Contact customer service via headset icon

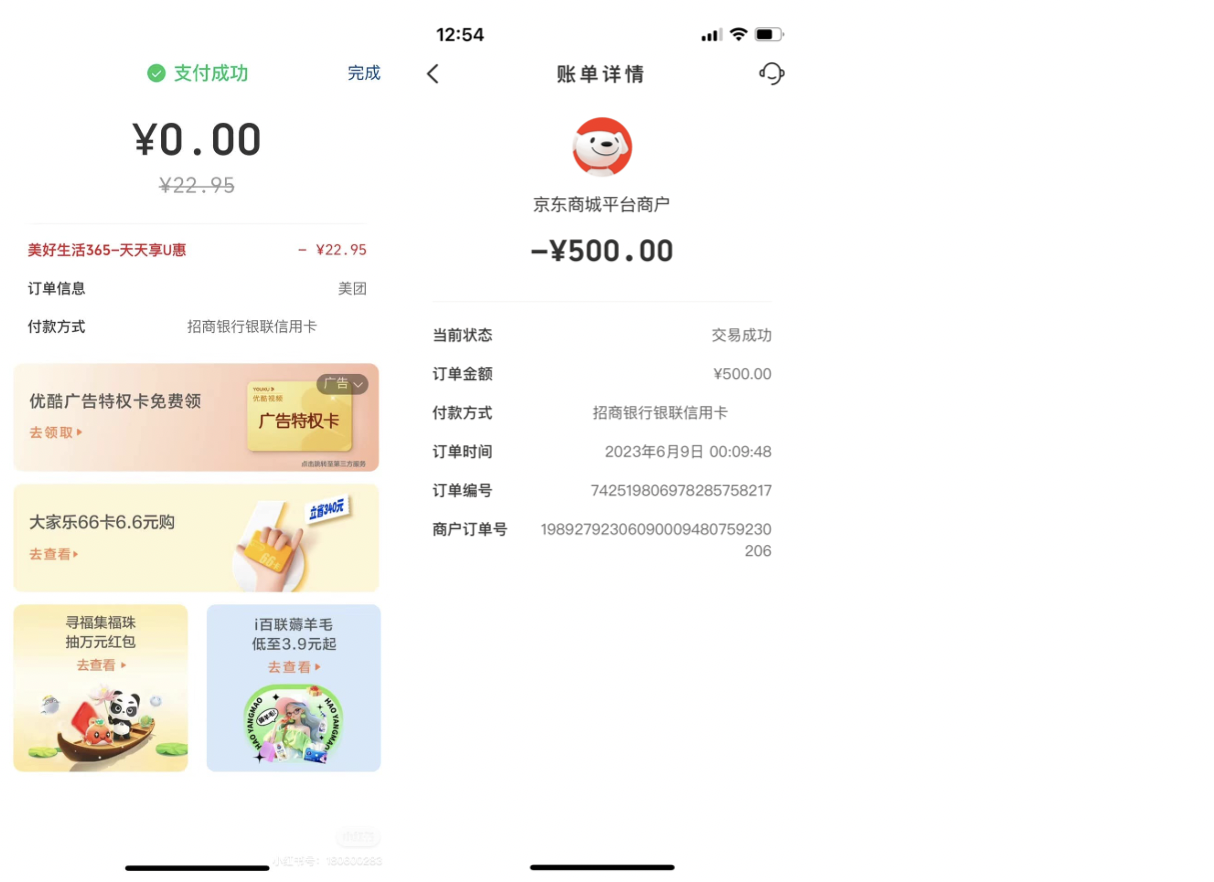tap(771, 74)
